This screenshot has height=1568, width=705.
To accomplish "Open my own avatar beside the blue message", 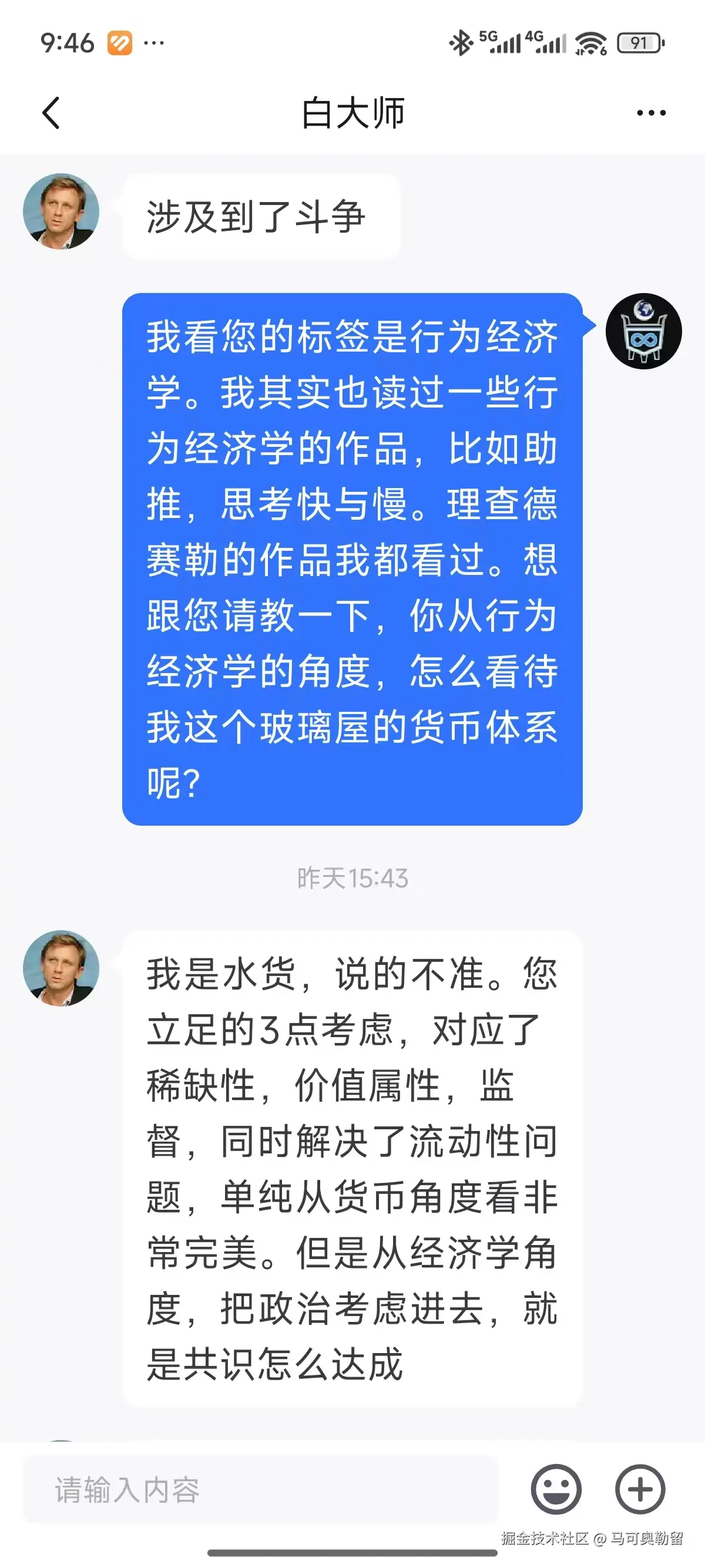I will [x=643, y=331].
